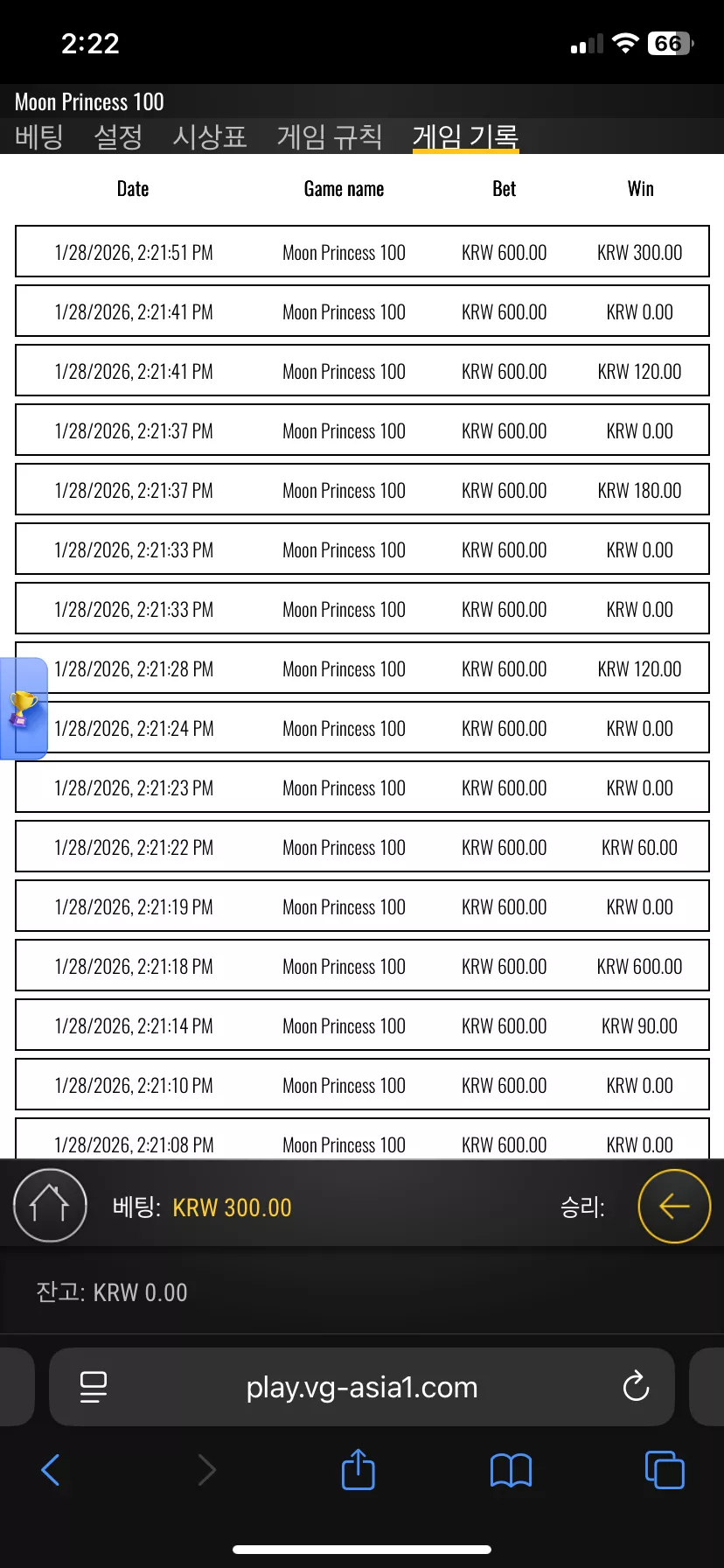Open the floating trophy widget
This screenshot has width=724, height=1568.
click(x=24, y=709)
